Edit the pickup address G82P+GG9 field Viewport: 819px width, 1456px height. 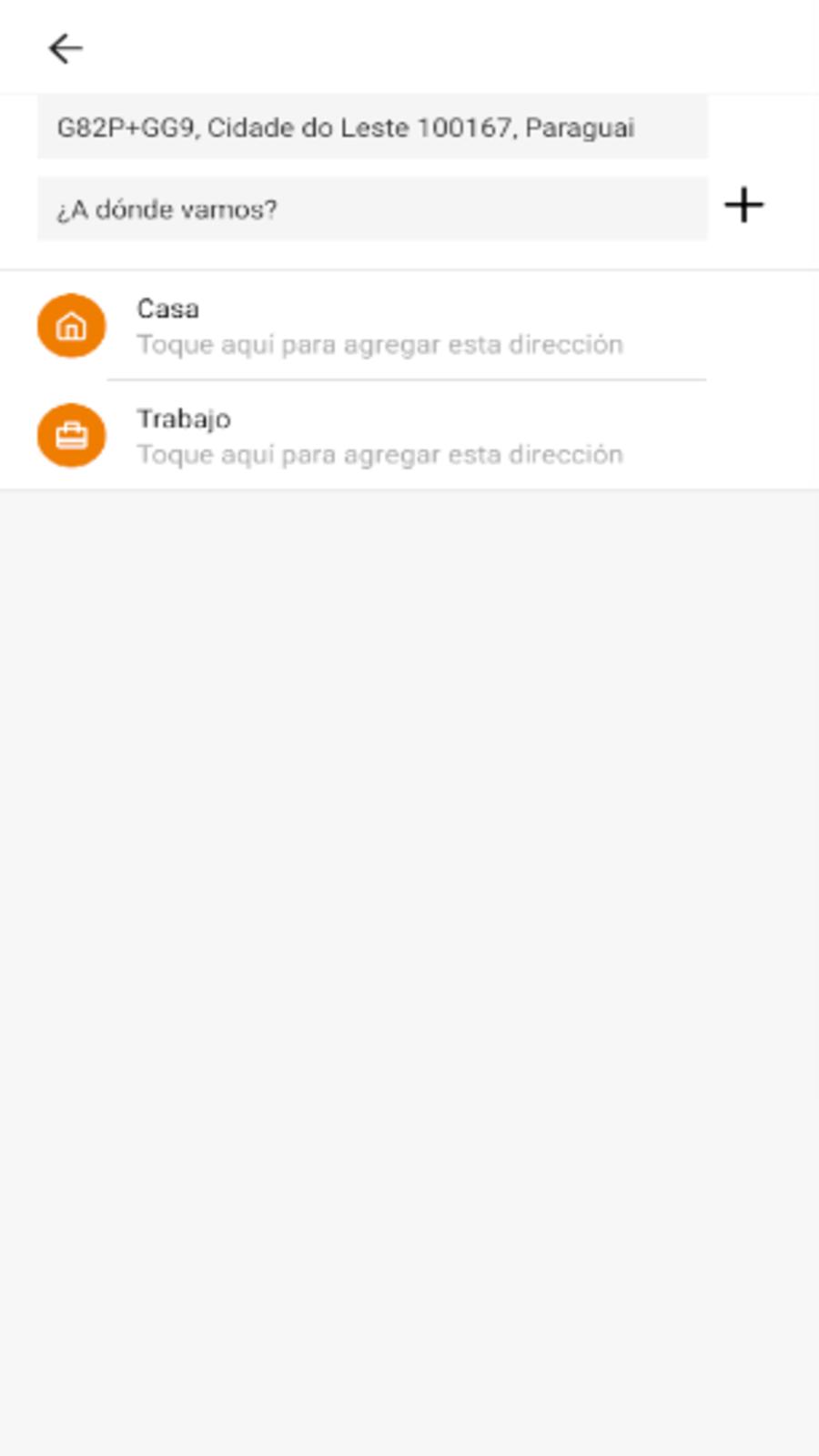click(371, 127)
